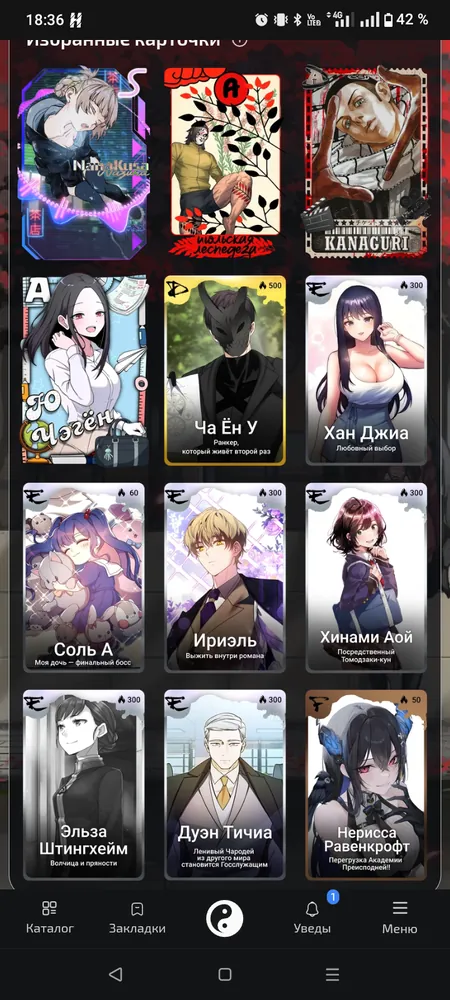The width and height of the screenshot is (450, 1000).
Task: Open the Ча Ён У card
Action: point(225,371)
